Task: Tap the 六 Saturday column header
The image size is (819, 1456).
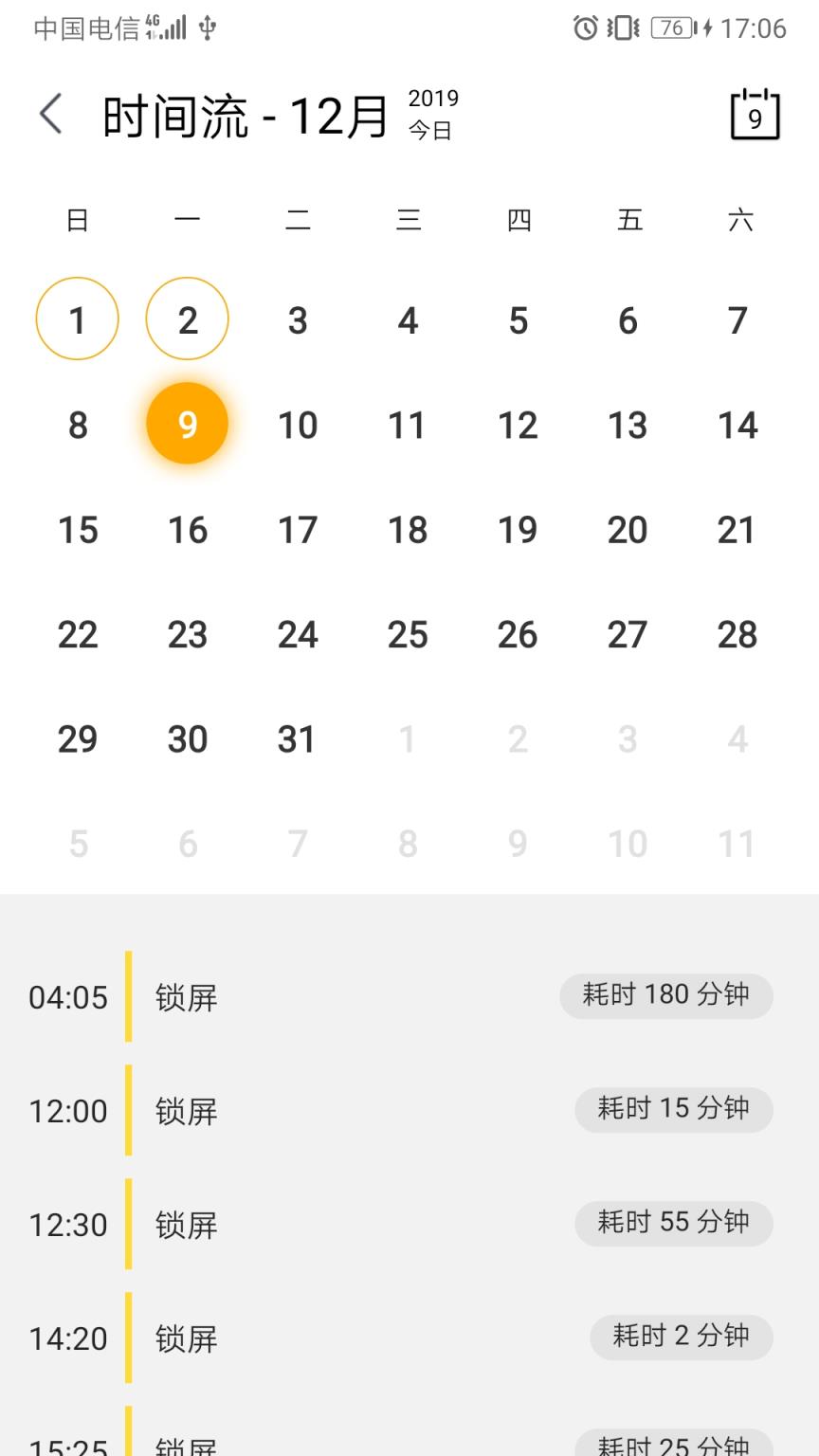Action: pos(738,219)
